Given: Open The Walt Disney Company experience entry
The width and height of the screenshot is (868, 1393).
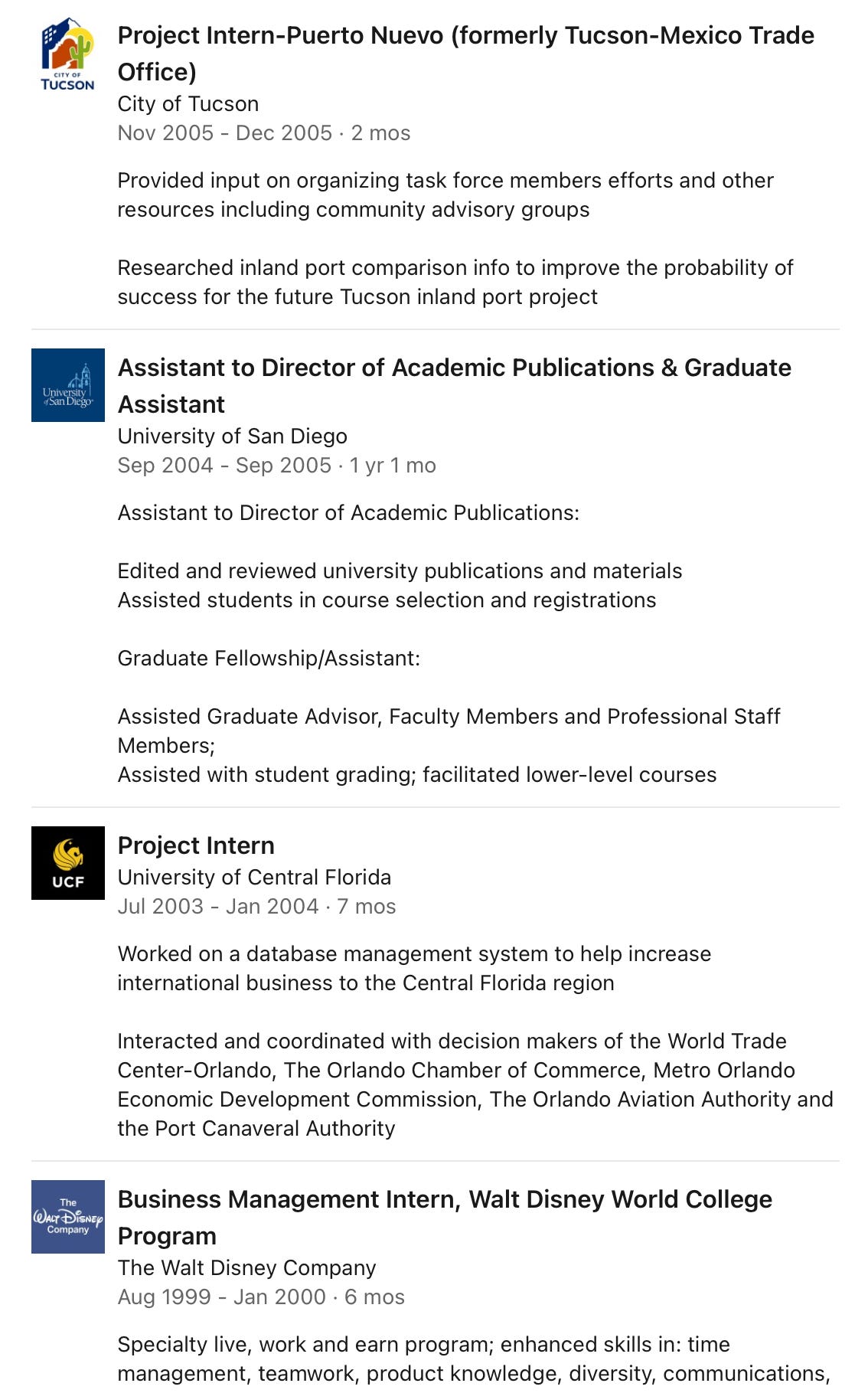Looking at the screenshot, I should click(x=445, y=1217).
